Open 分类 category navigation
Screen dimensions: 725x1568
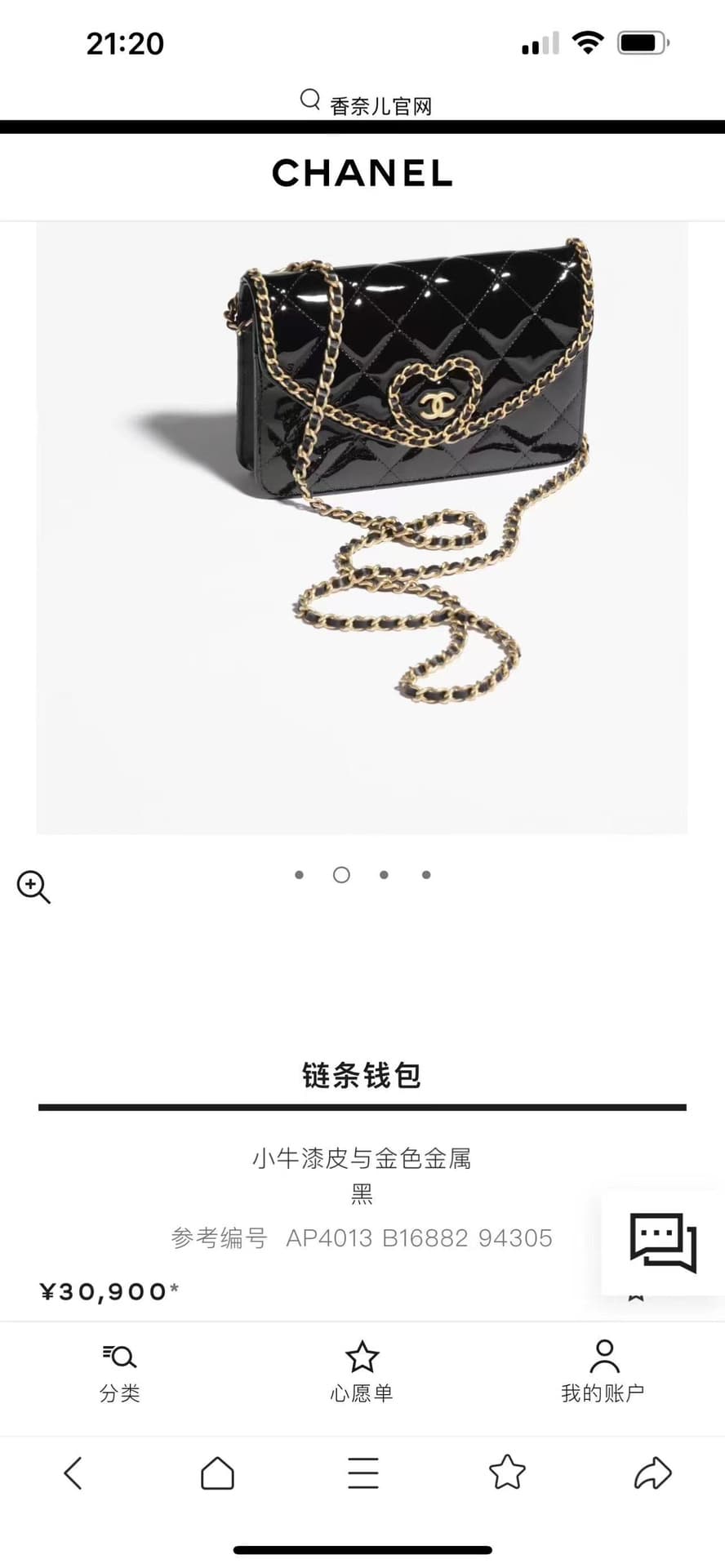tap(120, 1372)
